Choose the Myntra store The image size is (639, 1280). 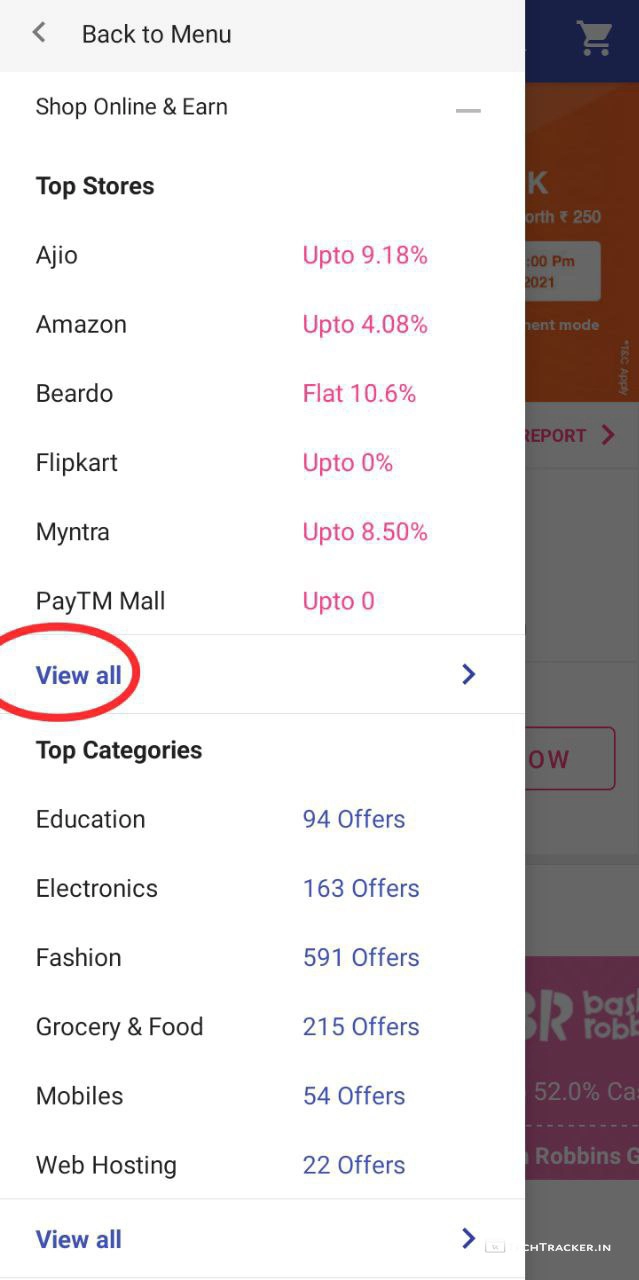click(73, 531)
